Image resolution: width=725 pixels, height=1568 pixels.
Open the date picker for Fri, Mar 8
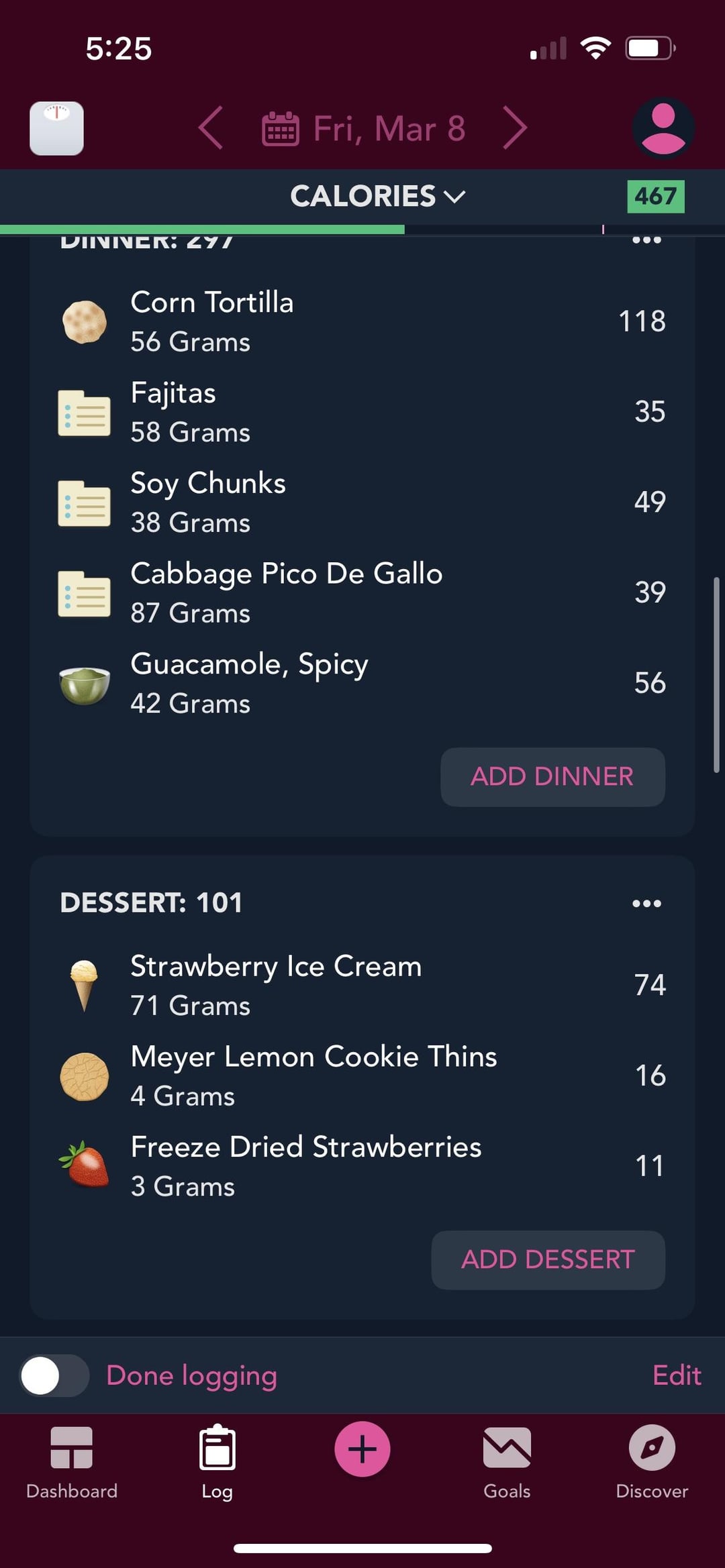(x=363, y=128)
